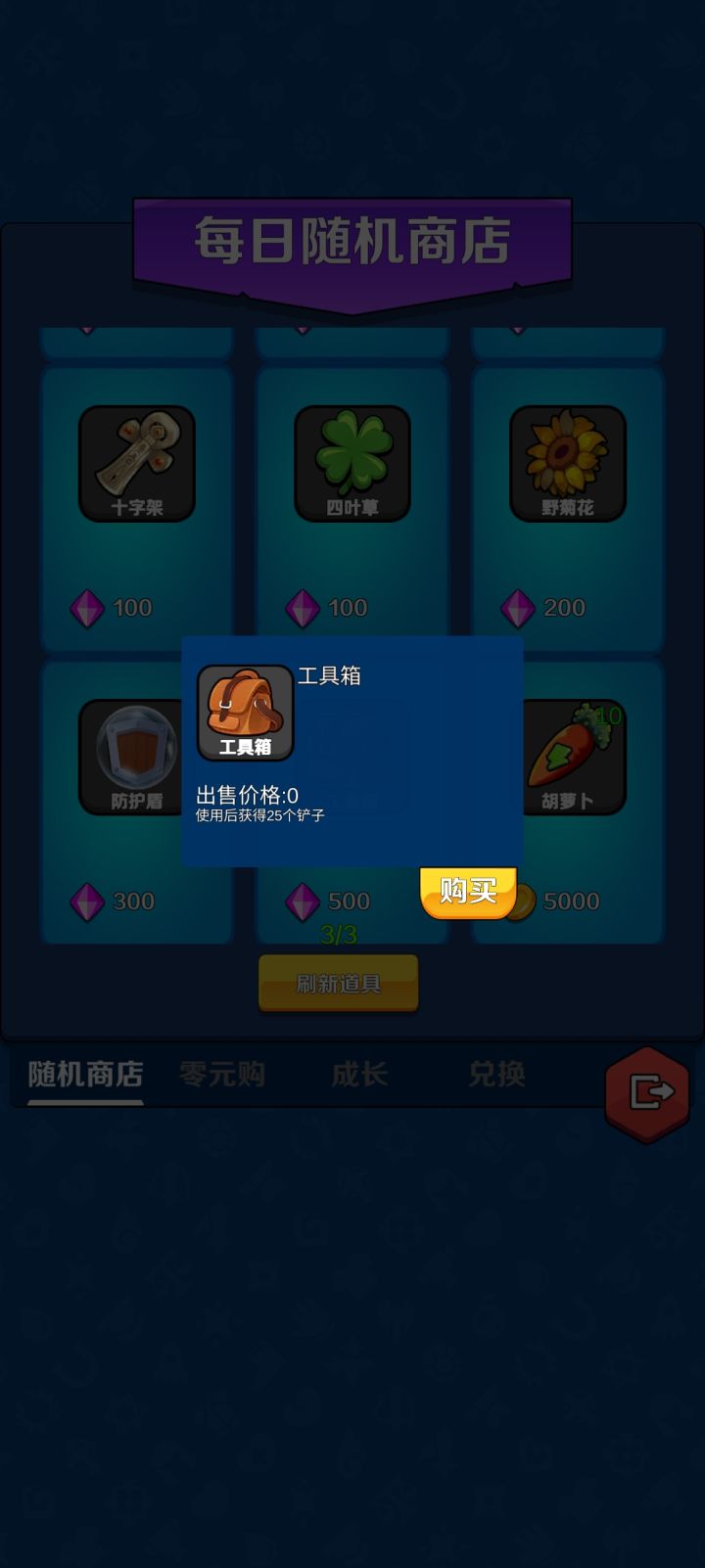Tap the gem icon next to 300
This screenshot has width=705, height=1568.
(88, 900)
